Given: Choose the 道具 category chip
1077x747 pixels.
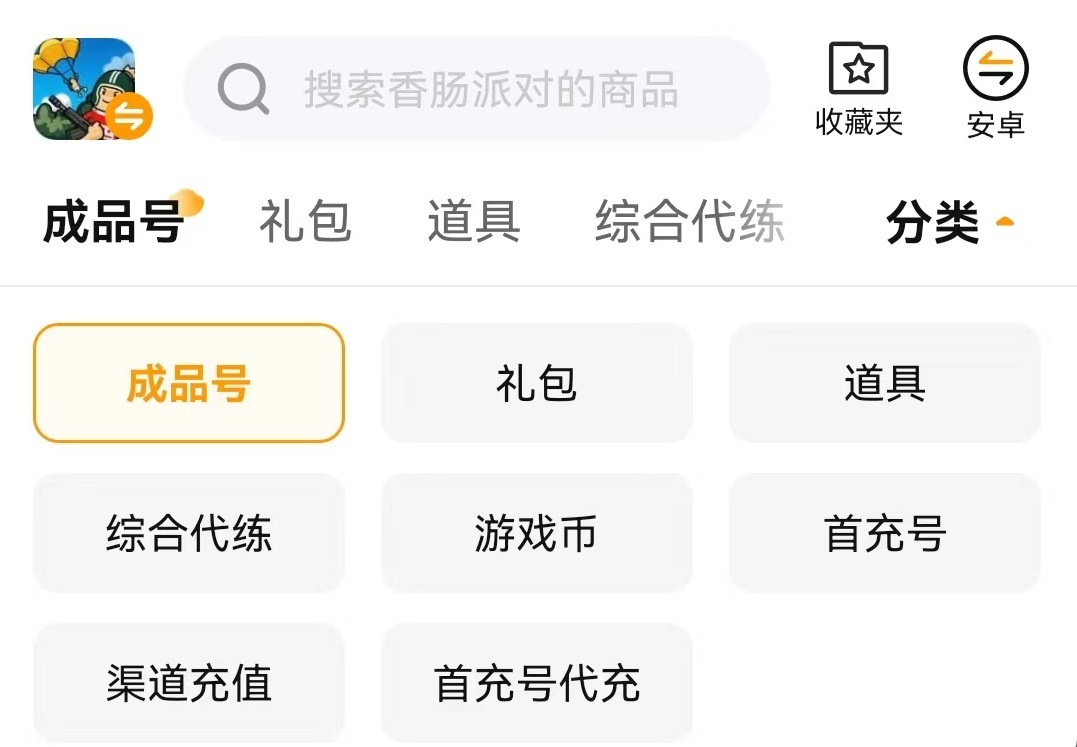Looking at the screenshot, I should pyautogui.click(x=885, y=383).
